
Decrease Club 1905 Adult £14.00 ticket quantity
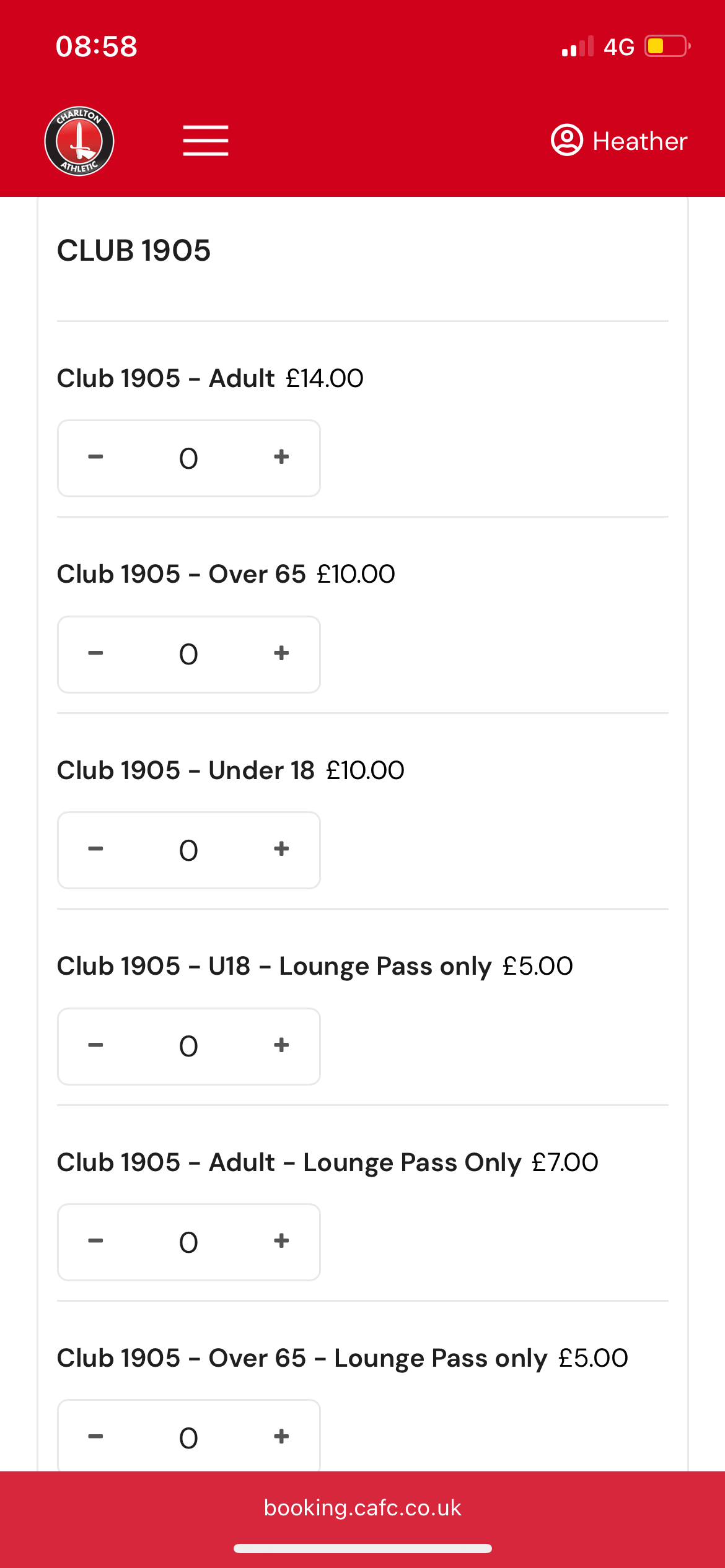95,457
